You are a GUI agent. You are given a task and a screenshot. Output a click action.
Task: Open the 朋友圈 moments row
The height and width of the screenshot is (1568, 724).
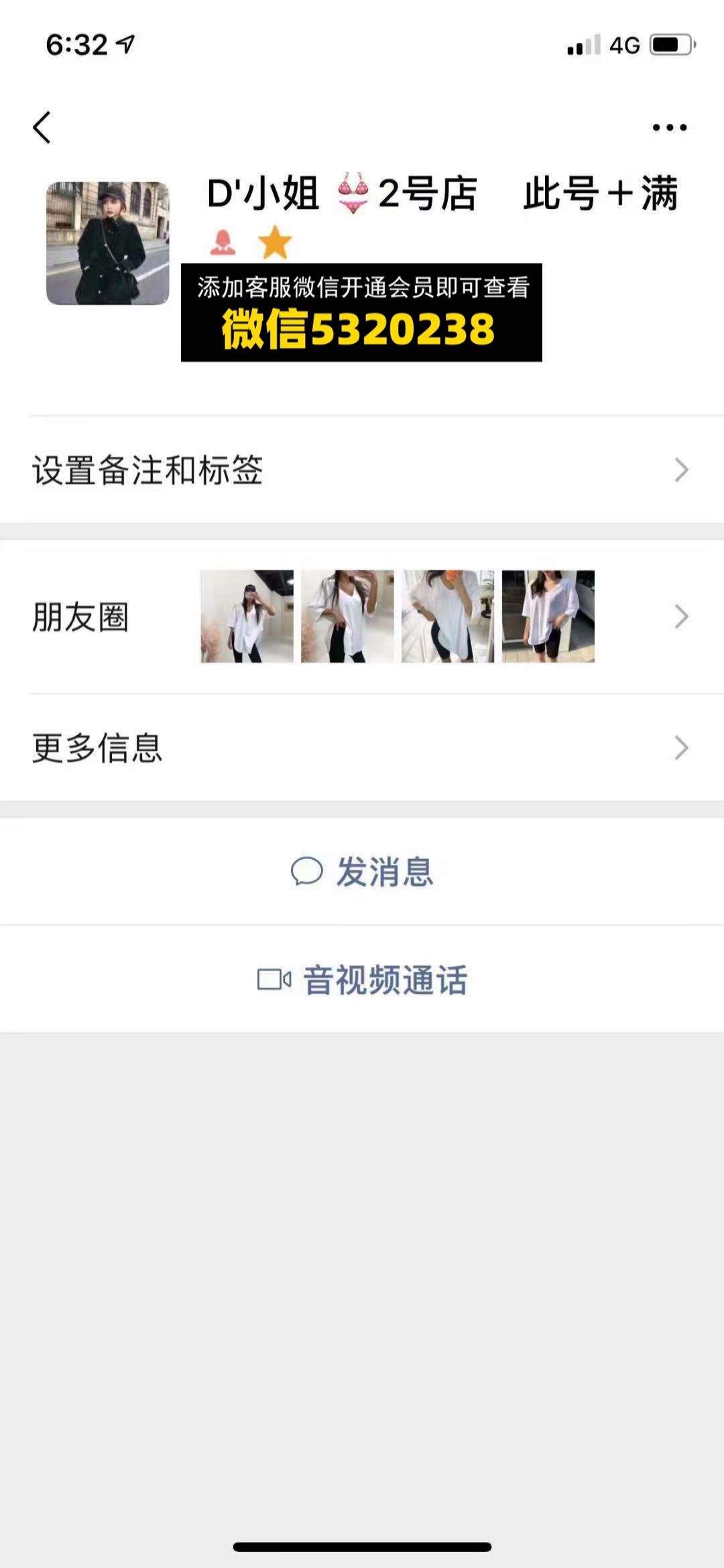[362, 616]
